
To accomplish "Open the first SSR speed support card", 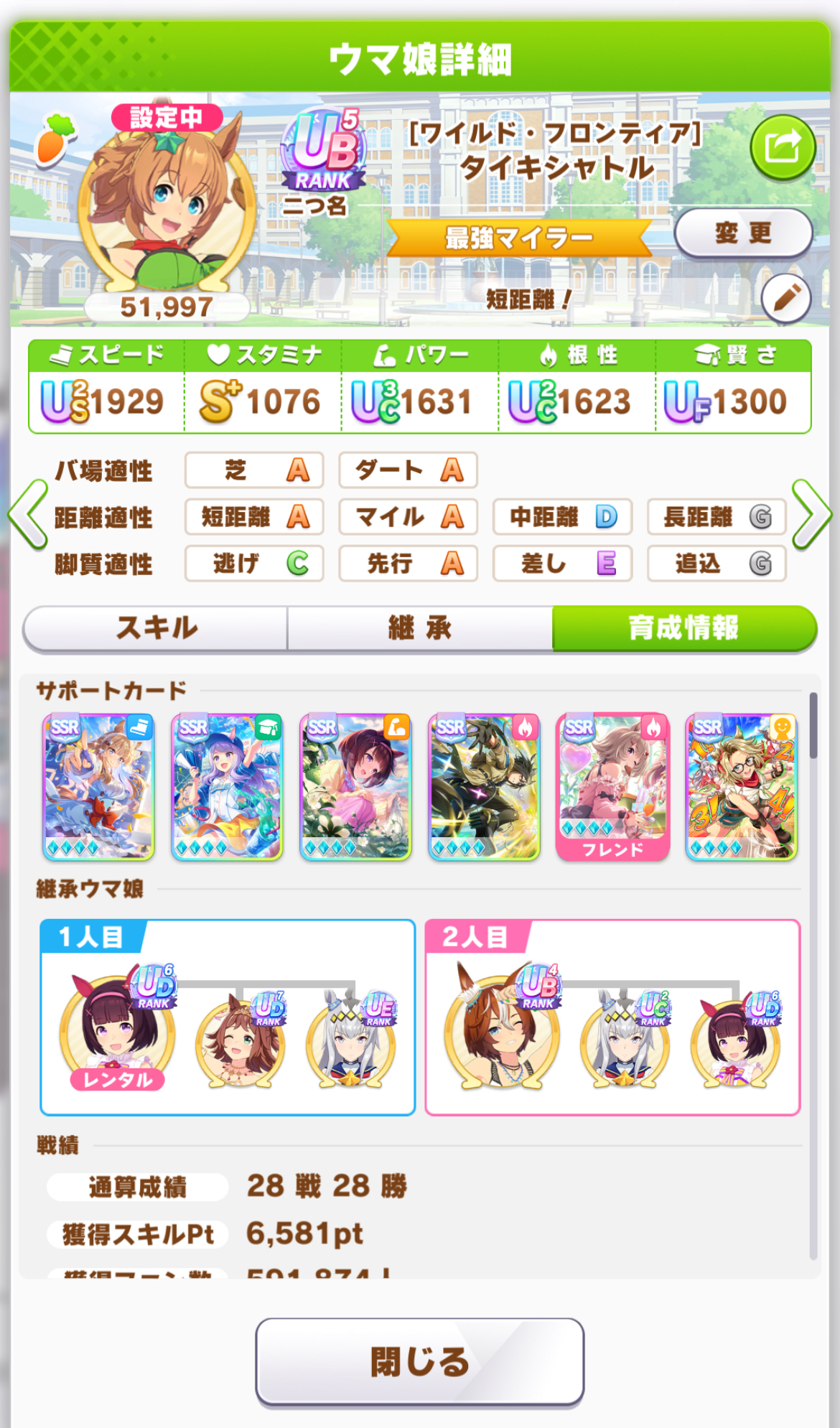I will coord(98,786).
